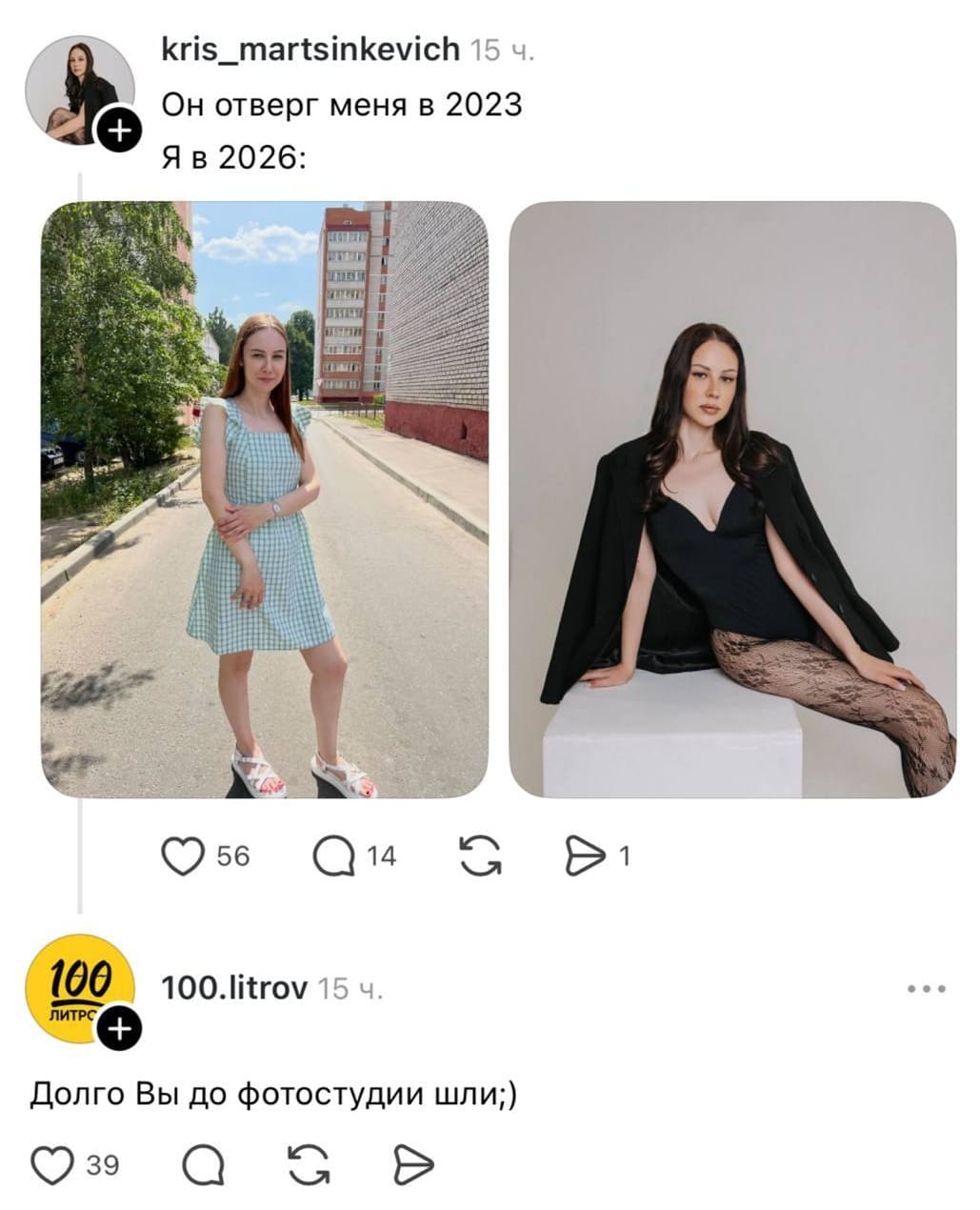The image size is (980, 1210).
Task: Follow kris_martsinkevich using the plus badge
Action: pyautogui.click(x=118, y=131)
